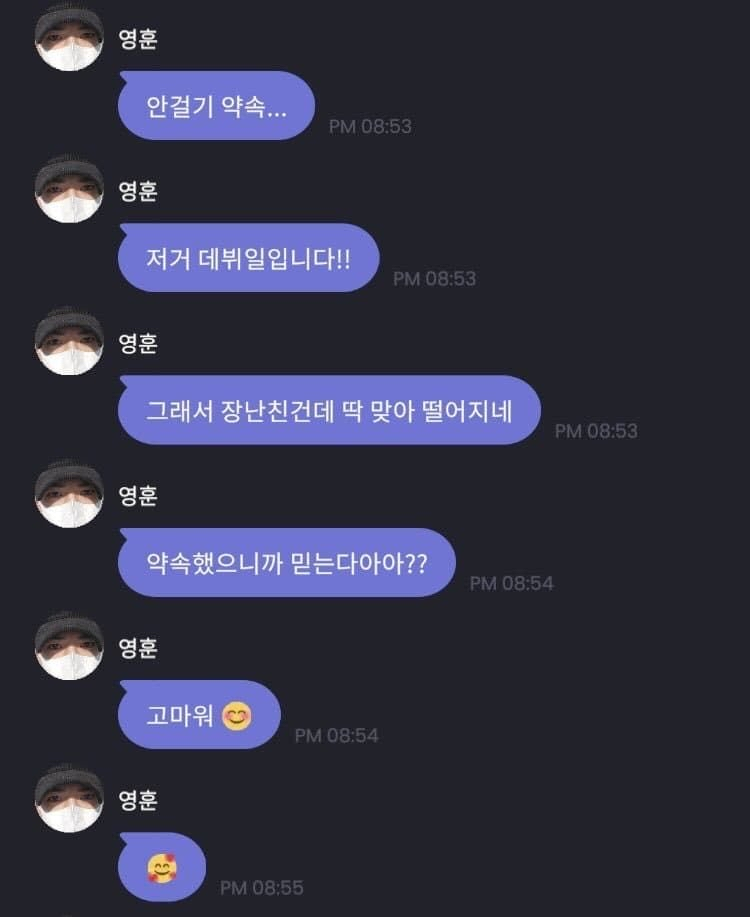Open sender avatar above the '고마워' message
The width and height of the screenshot is (750, 917).
pyautogui.click(x=69, y=647)
